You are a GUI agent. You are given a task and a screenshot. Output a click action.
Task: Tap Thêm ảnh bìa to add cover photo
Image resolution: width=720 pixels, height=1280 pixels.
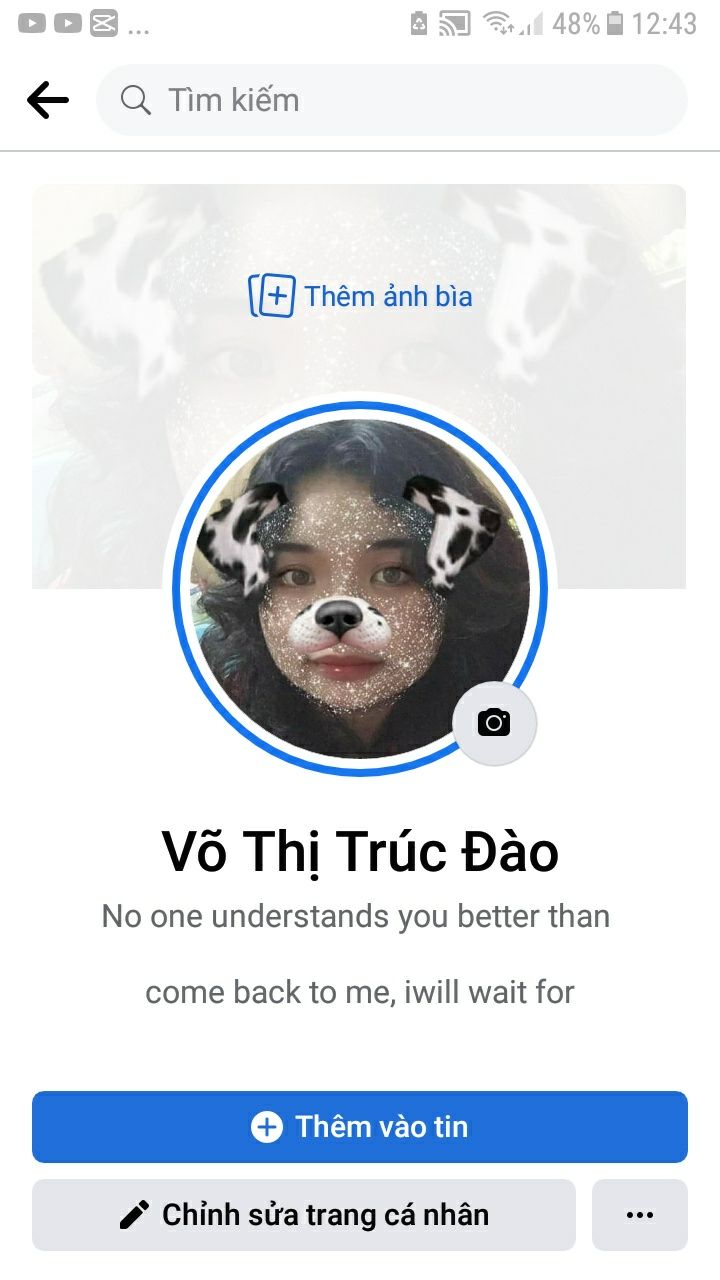(360, 296)
